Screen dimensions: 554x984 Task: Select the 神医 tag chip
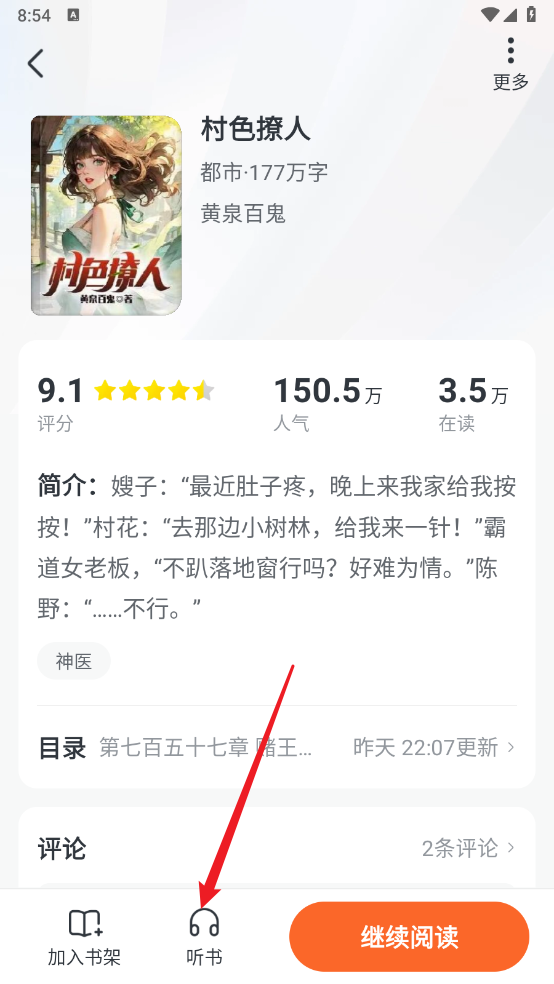(74, 661)
